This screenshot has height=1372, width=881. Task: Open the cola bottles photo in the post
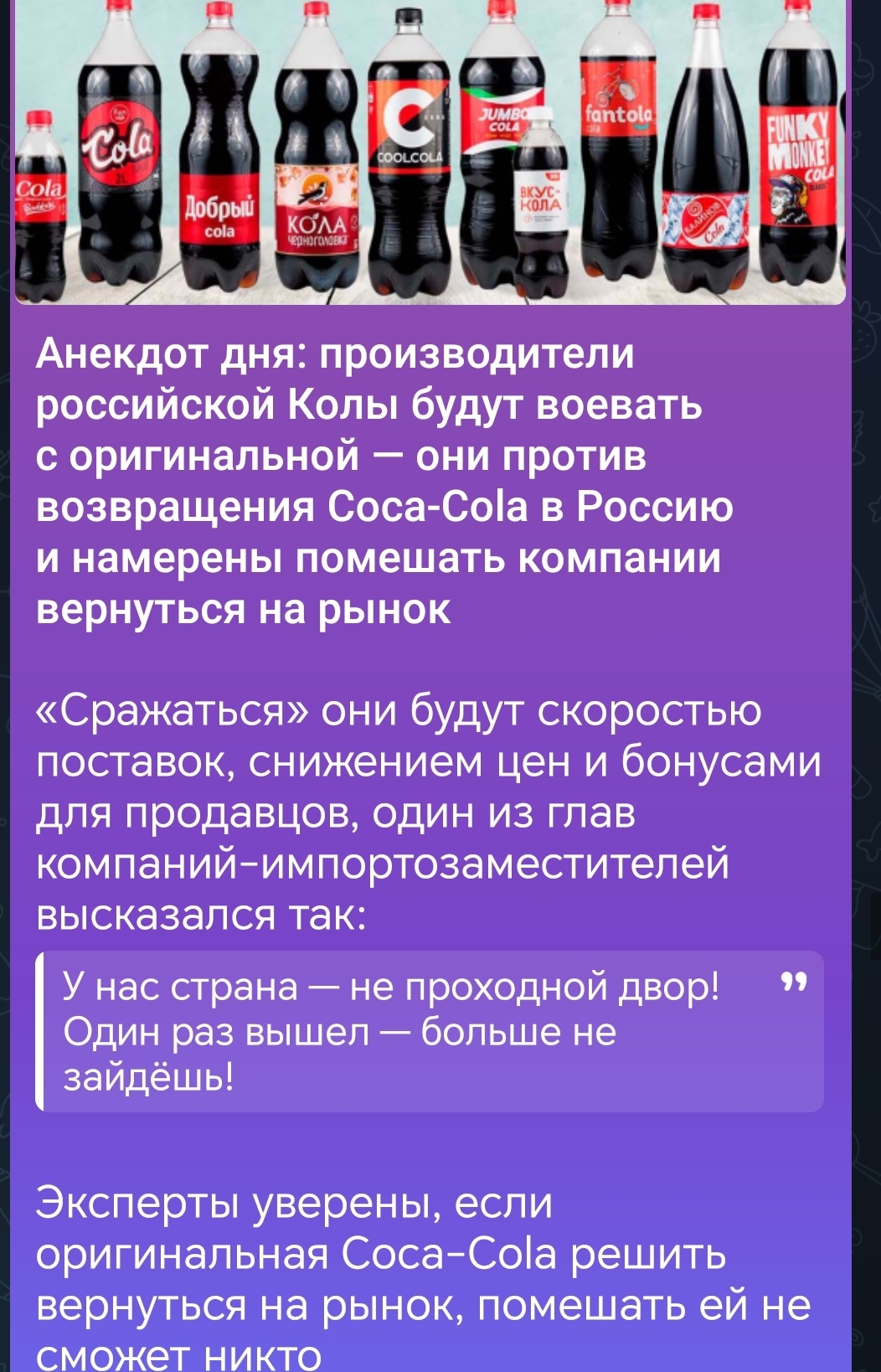click(x=430, y=151)
